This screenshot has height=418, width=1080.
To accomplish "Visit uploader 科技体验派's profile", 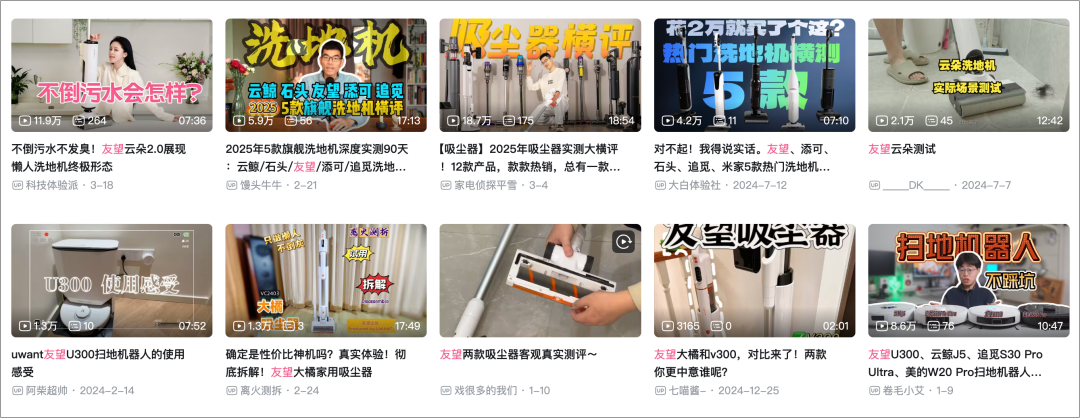I will 55,185.
